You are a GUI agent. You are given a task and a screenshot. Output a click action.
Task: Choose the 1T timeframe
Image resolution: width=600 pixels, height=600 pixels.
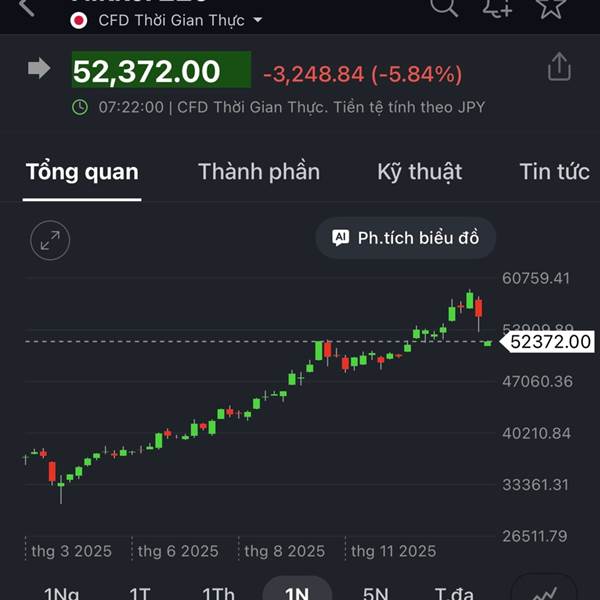(x=140, y=593)
